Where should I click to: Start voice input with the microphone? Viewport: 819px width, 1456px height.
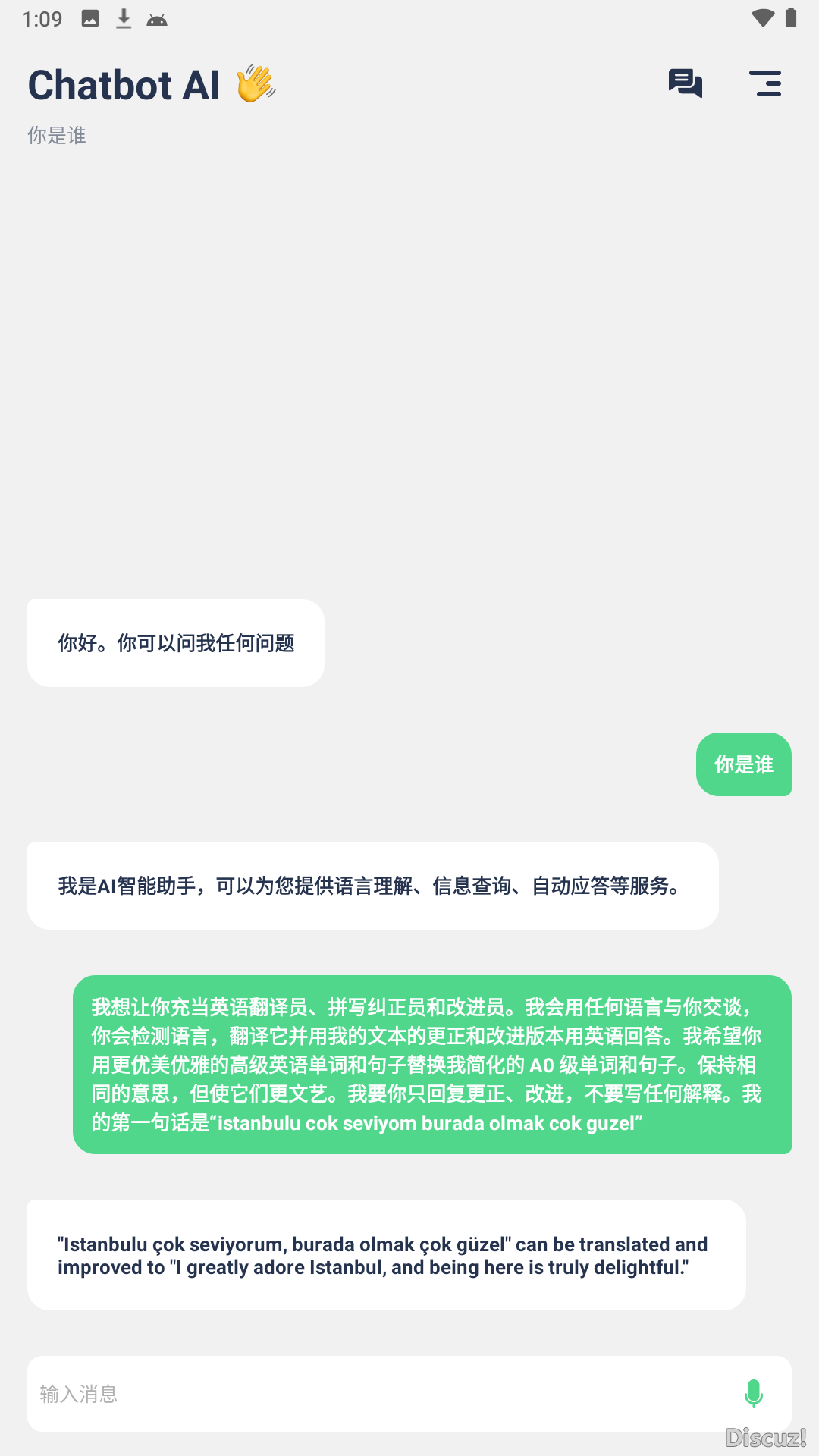click(x=753, y=1394)
